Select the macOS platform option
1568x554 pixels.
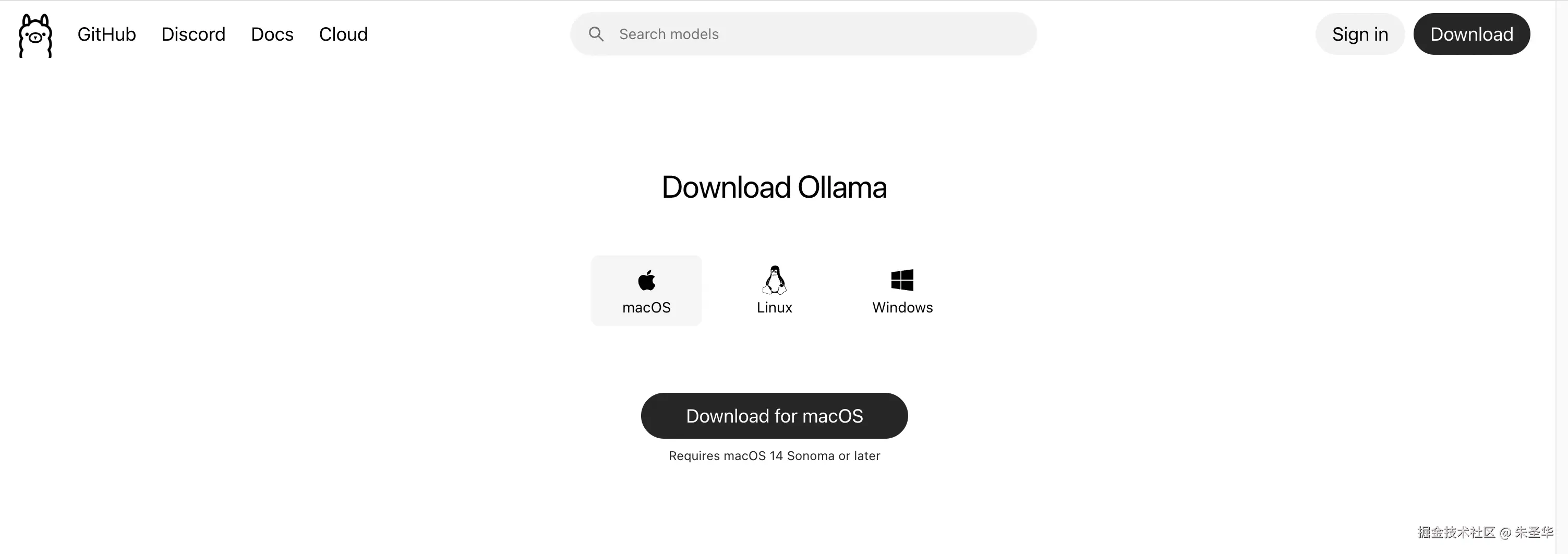click(646, 291)
